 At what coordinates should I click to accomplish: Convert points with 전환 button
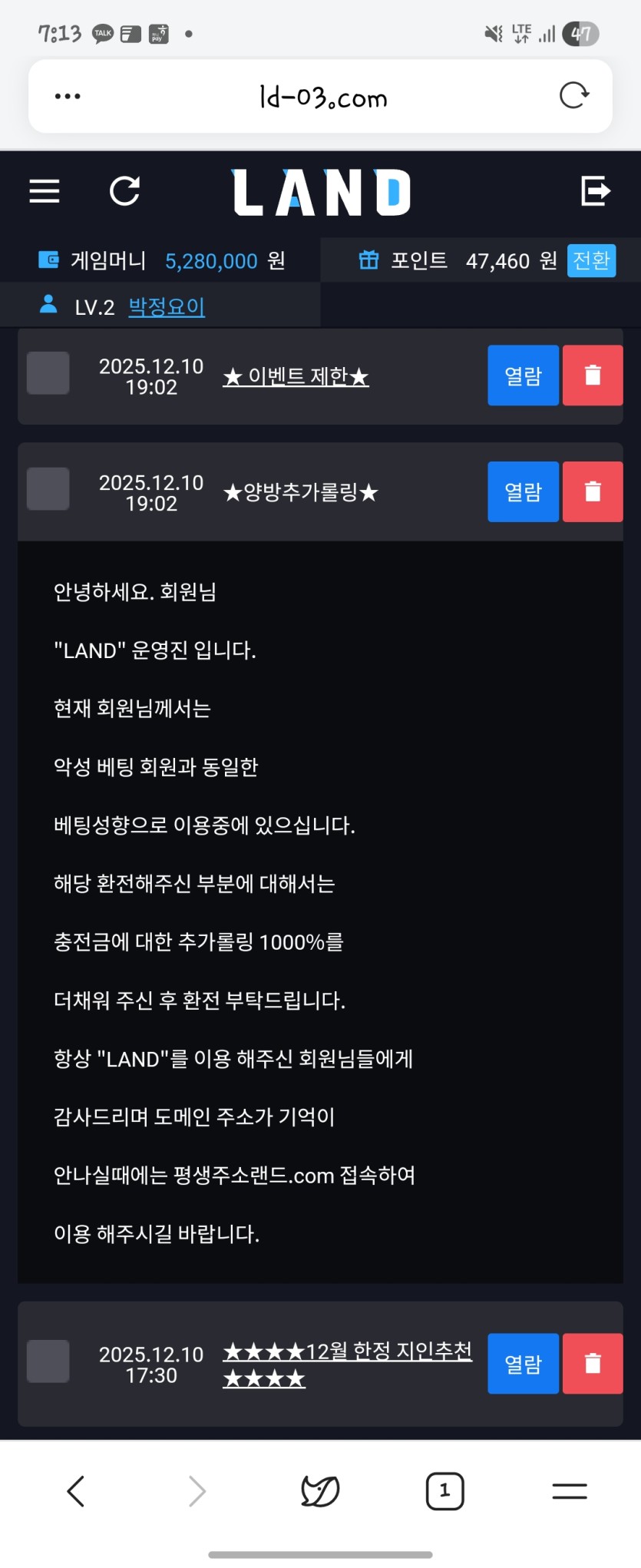click(591, 260)
